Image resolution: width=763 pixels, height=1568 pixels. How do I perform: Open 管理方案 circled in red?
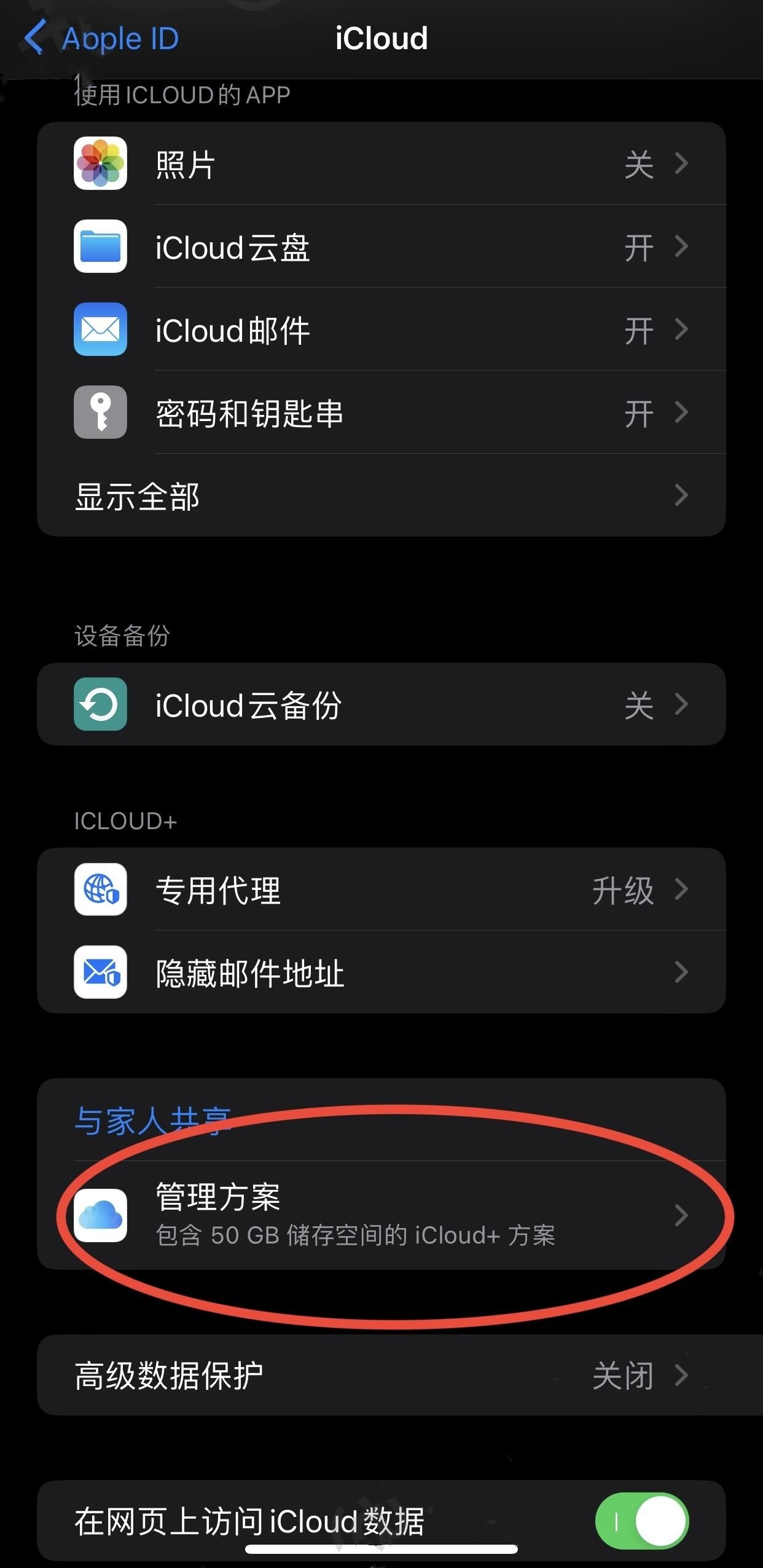(381, 1216)
